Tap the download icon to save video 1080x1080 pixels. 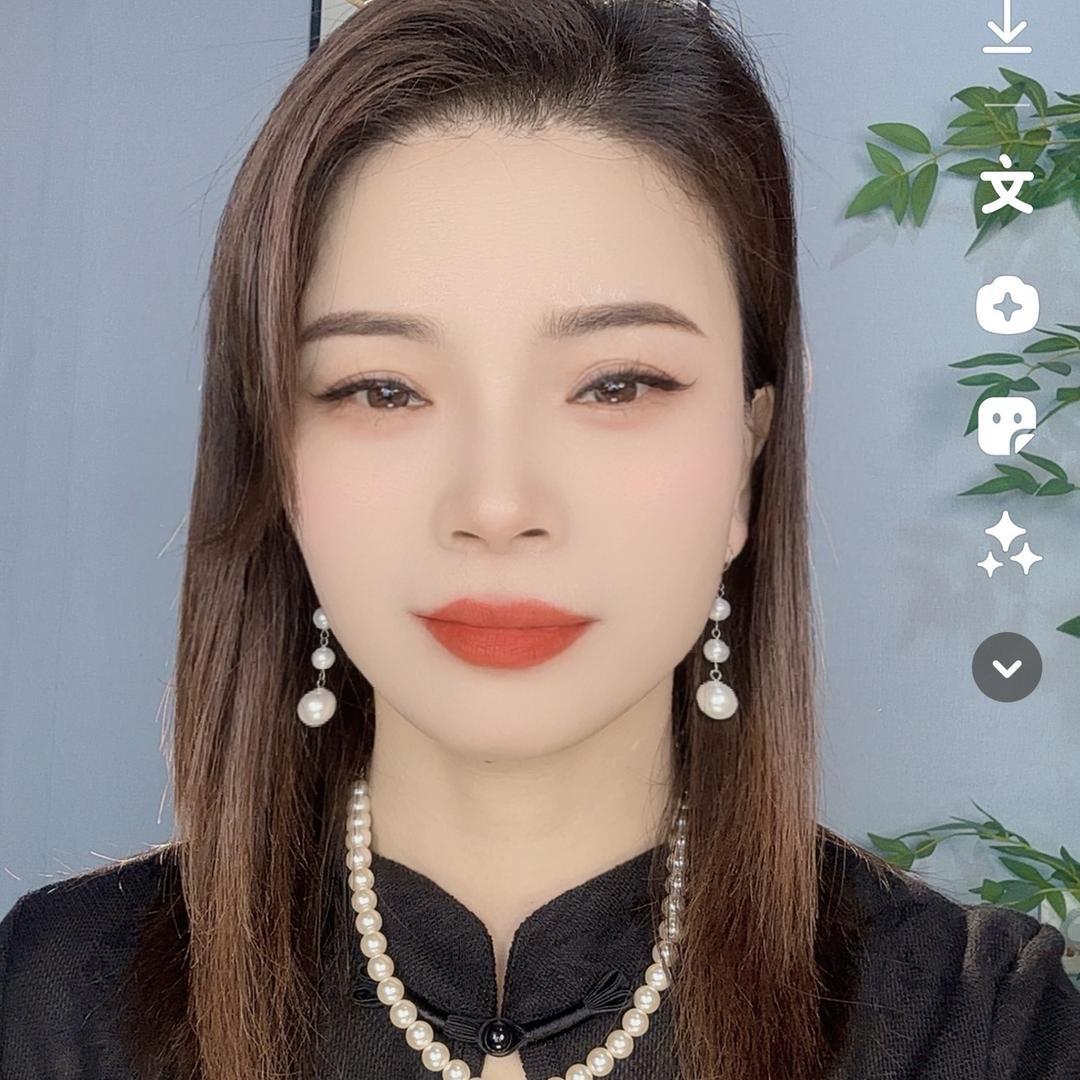click(x=1006, y=26)
